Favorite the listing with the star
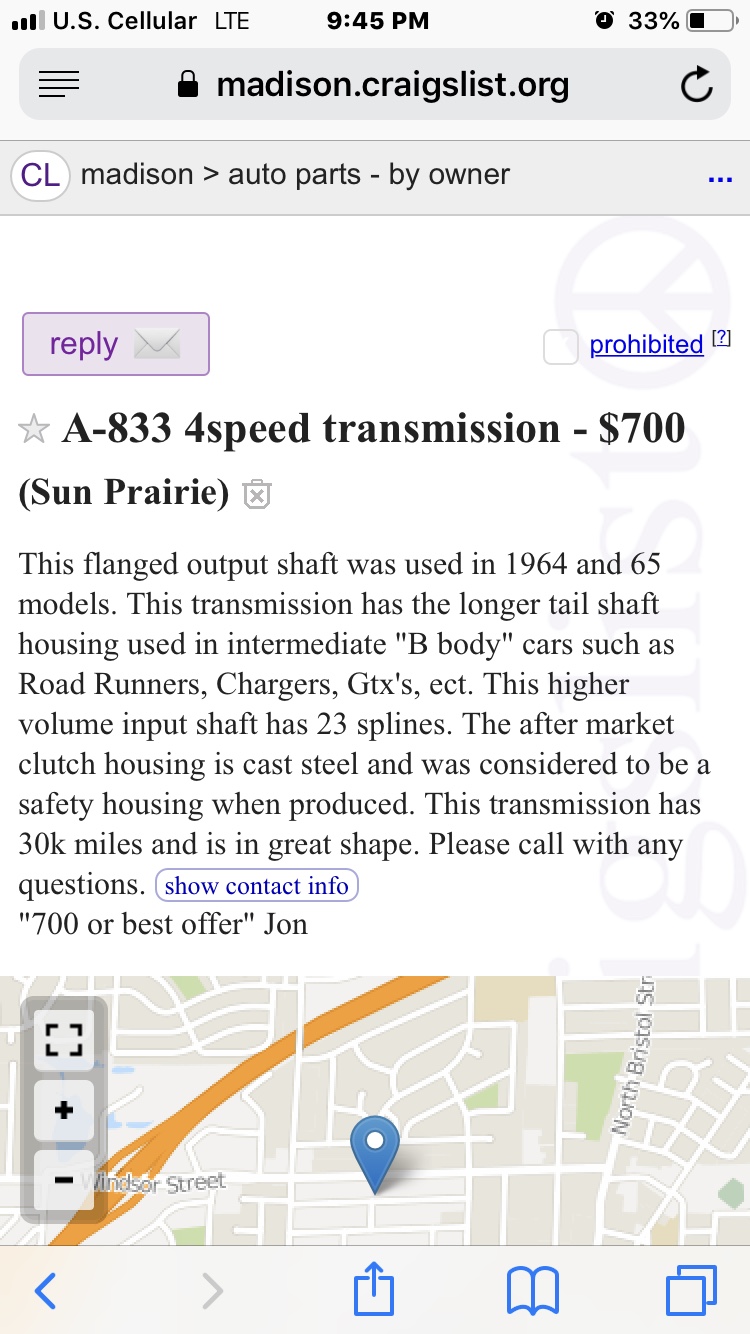 [34, 430]
